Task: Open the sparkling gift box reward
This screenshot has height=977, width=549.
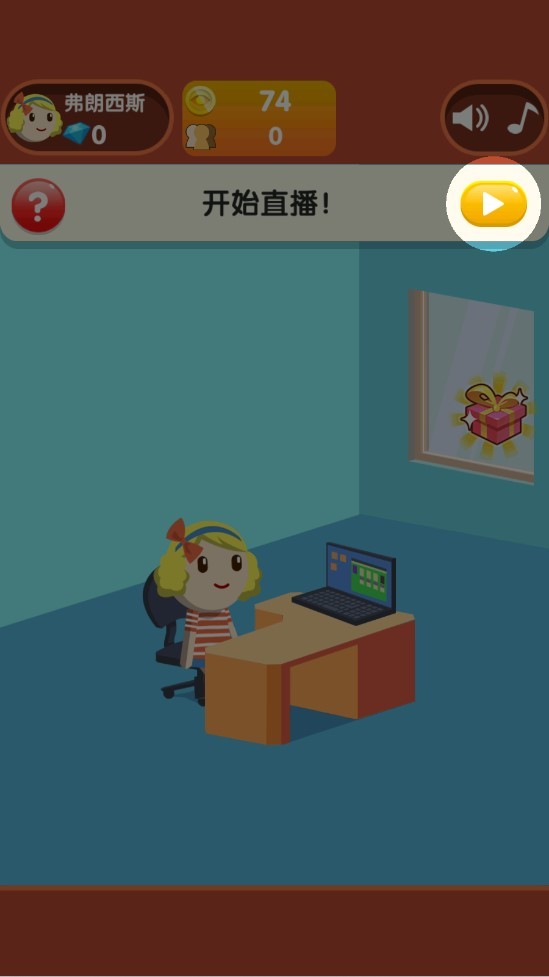Action: [x=493, y=414]
